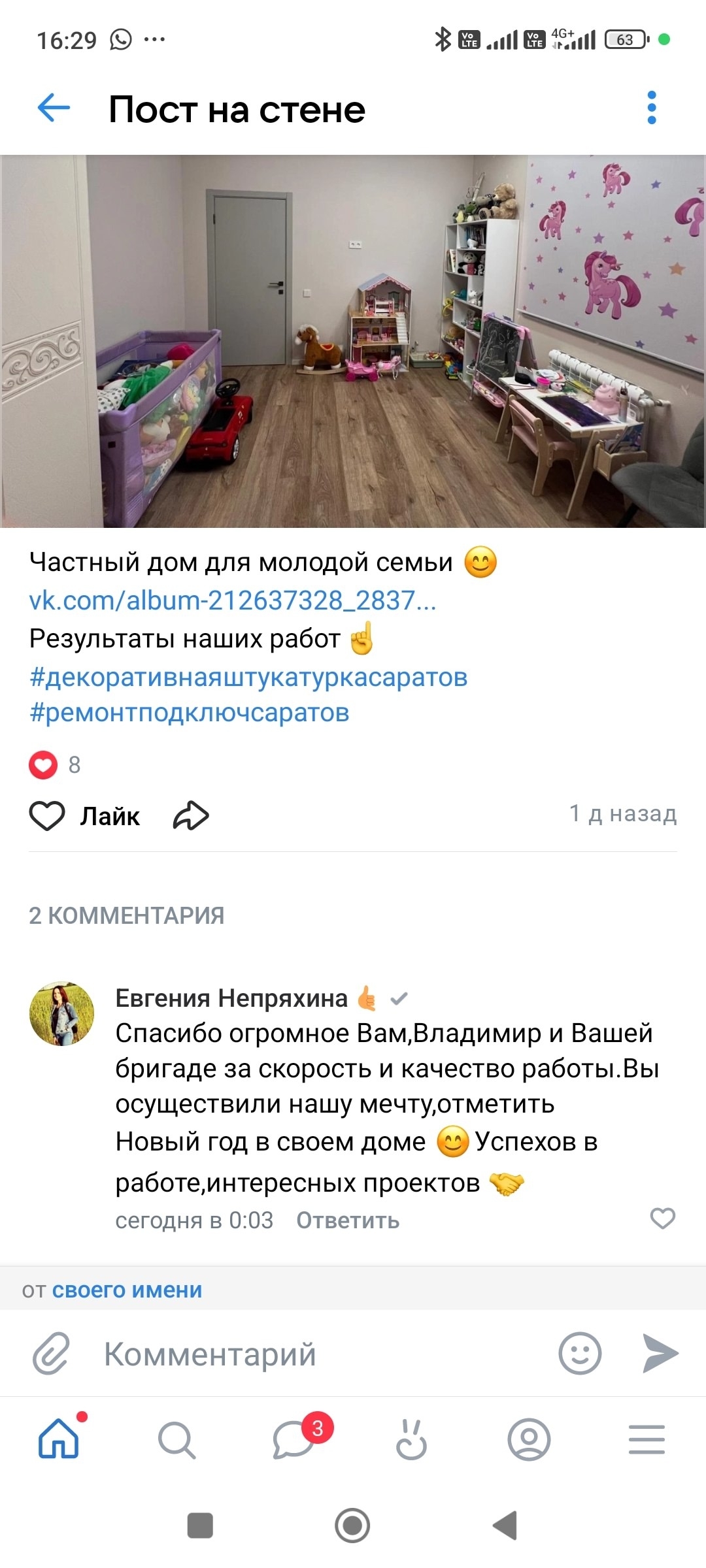
Task: Open the three-dot overflow menu
Action: pos(651,108)
